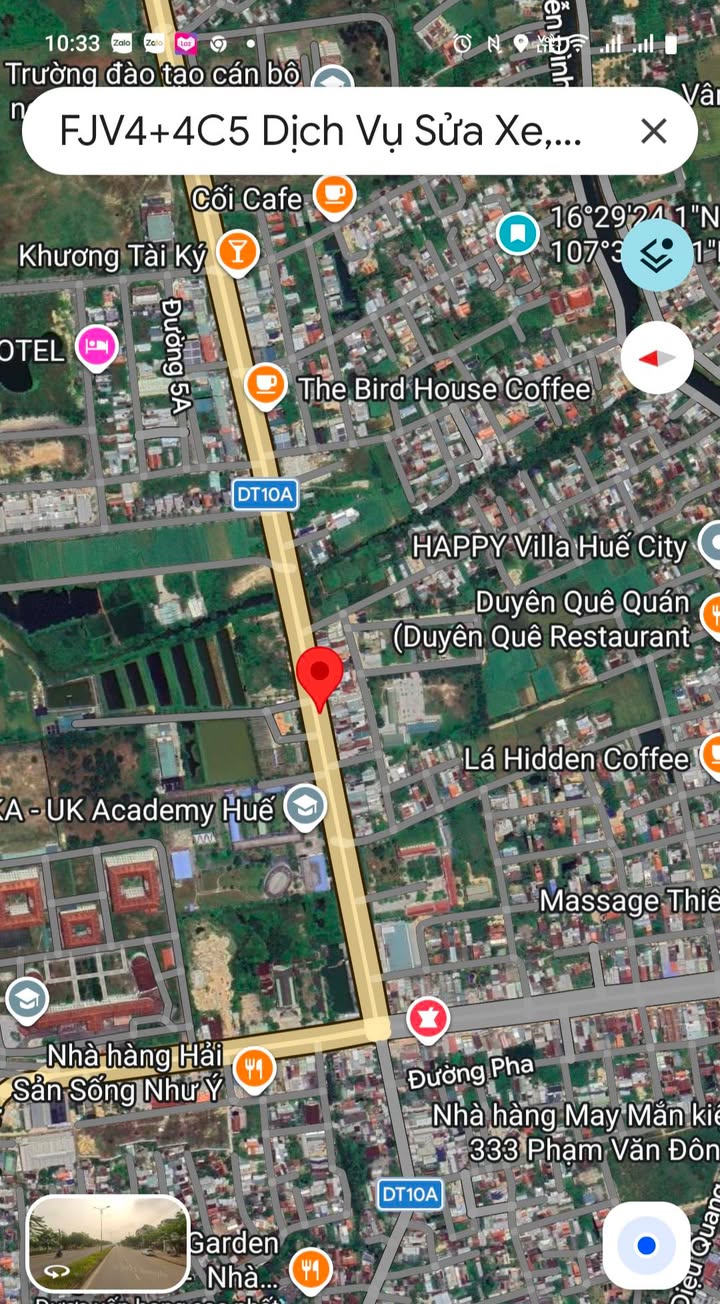
Task: Open the map layers button
Action: point(657,256)
